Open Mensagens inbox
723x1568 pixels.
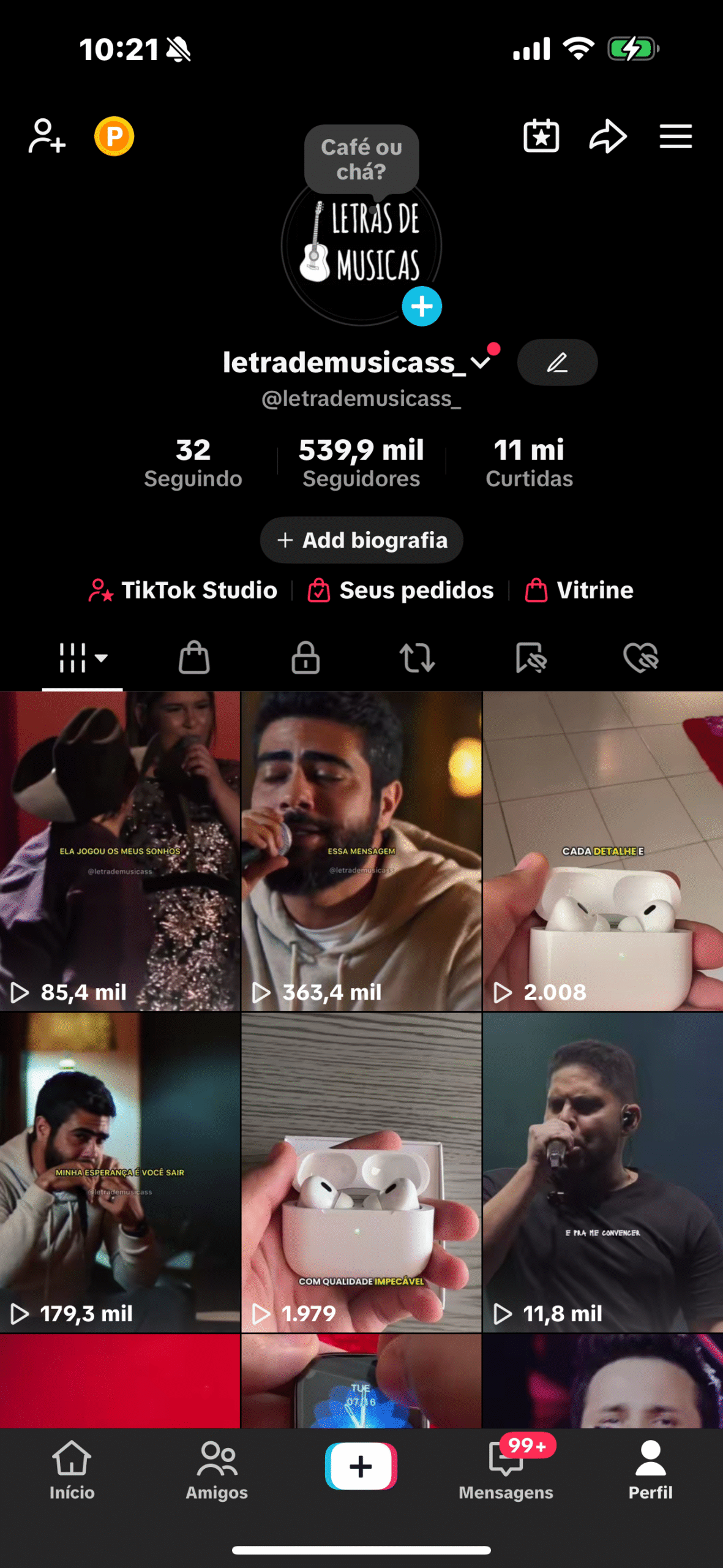coord(506,1470)
